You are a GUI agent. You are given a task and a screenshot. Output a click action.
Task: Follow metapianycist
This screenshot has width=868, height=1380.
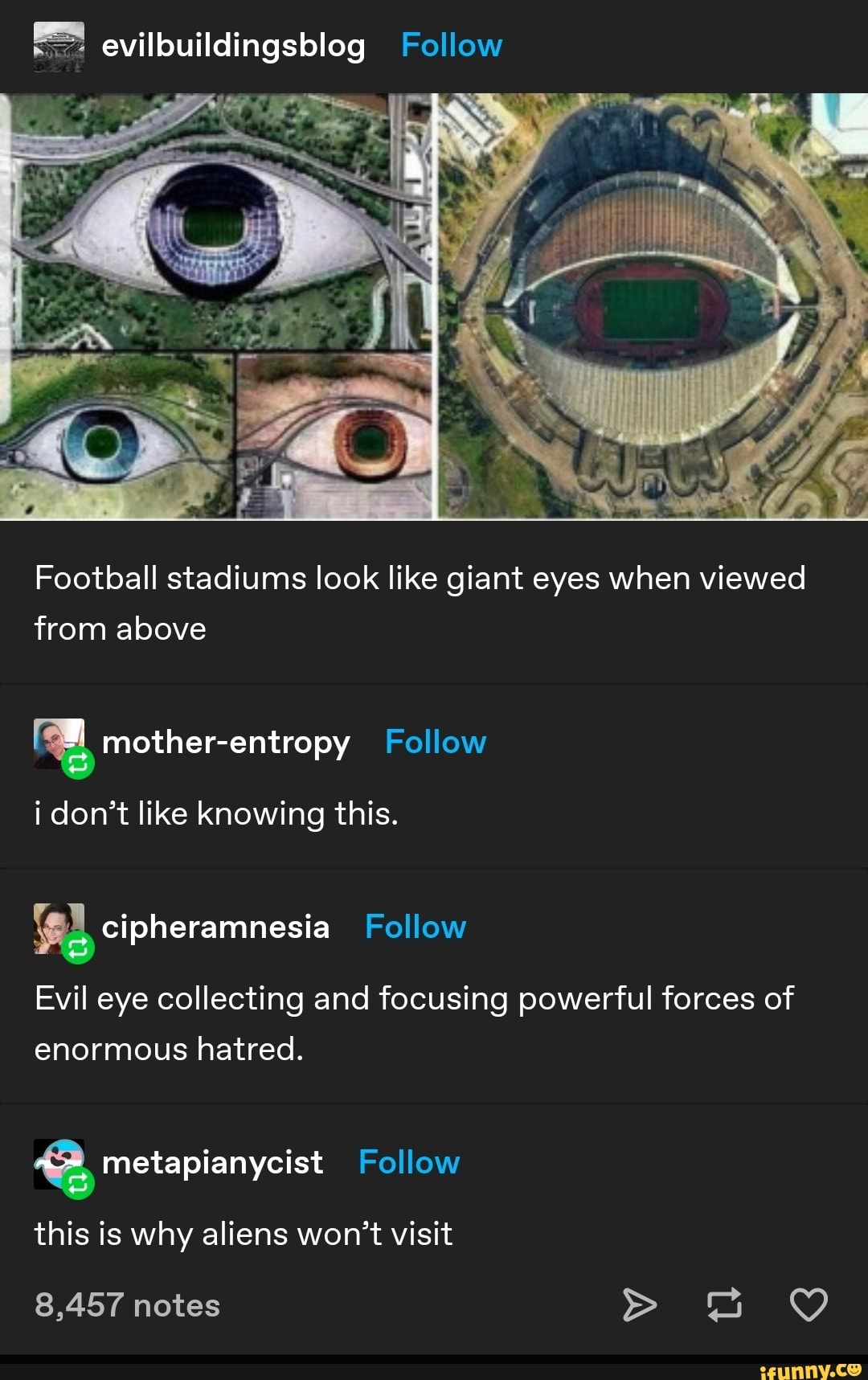(409, 1162)
